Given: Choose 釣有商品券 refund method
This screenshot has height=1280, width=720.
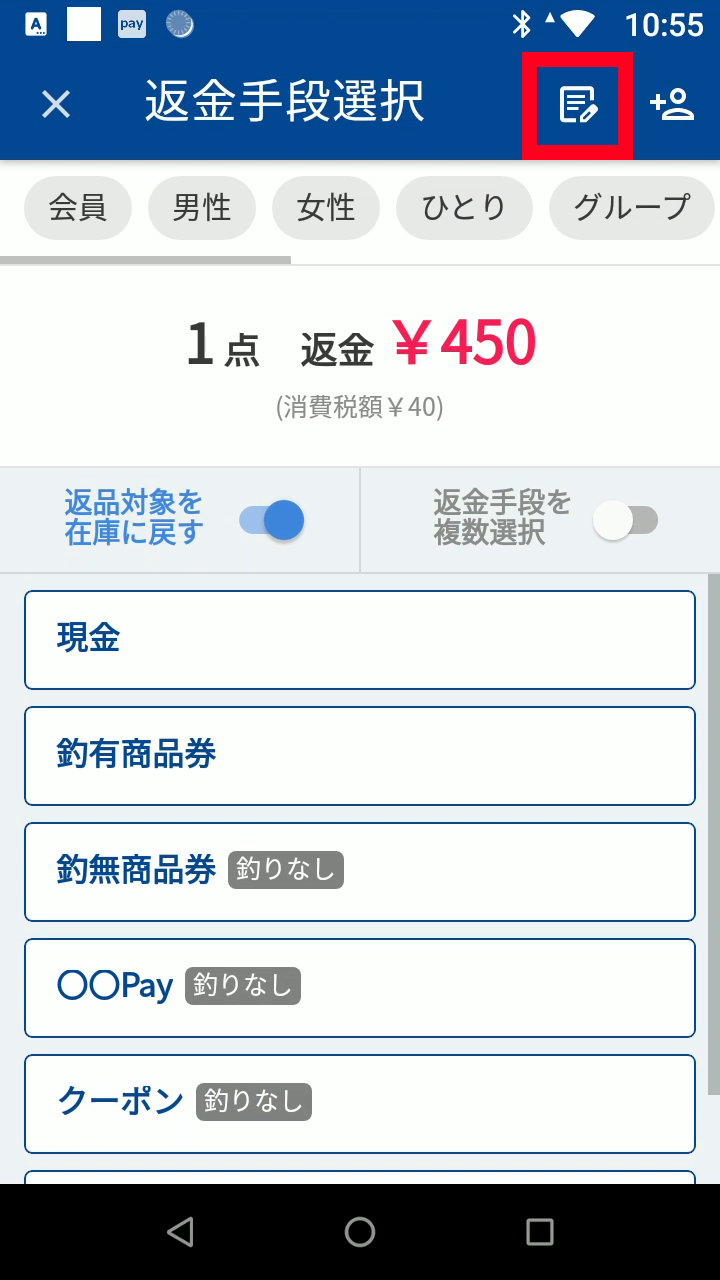Looking at the screenshot, I should pyautogui.click(x=360, y=756).
